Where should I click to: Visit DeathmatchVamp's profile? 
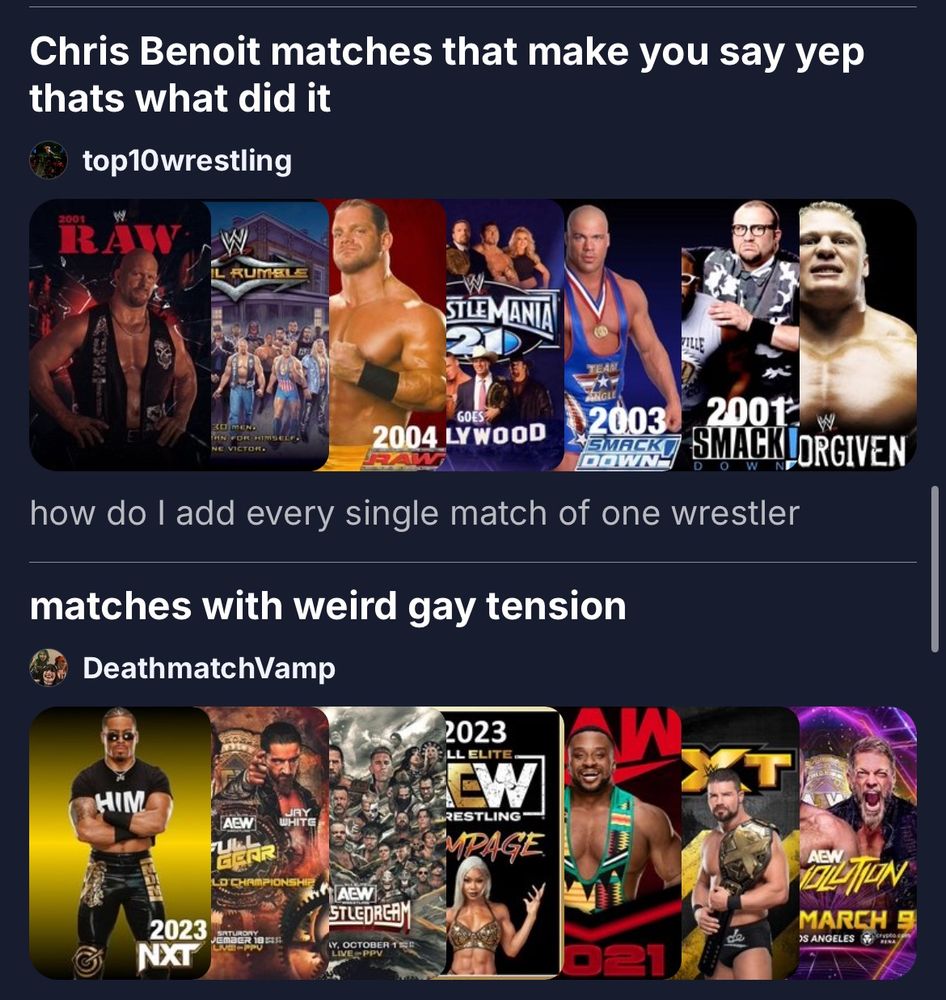coord(209,668)
